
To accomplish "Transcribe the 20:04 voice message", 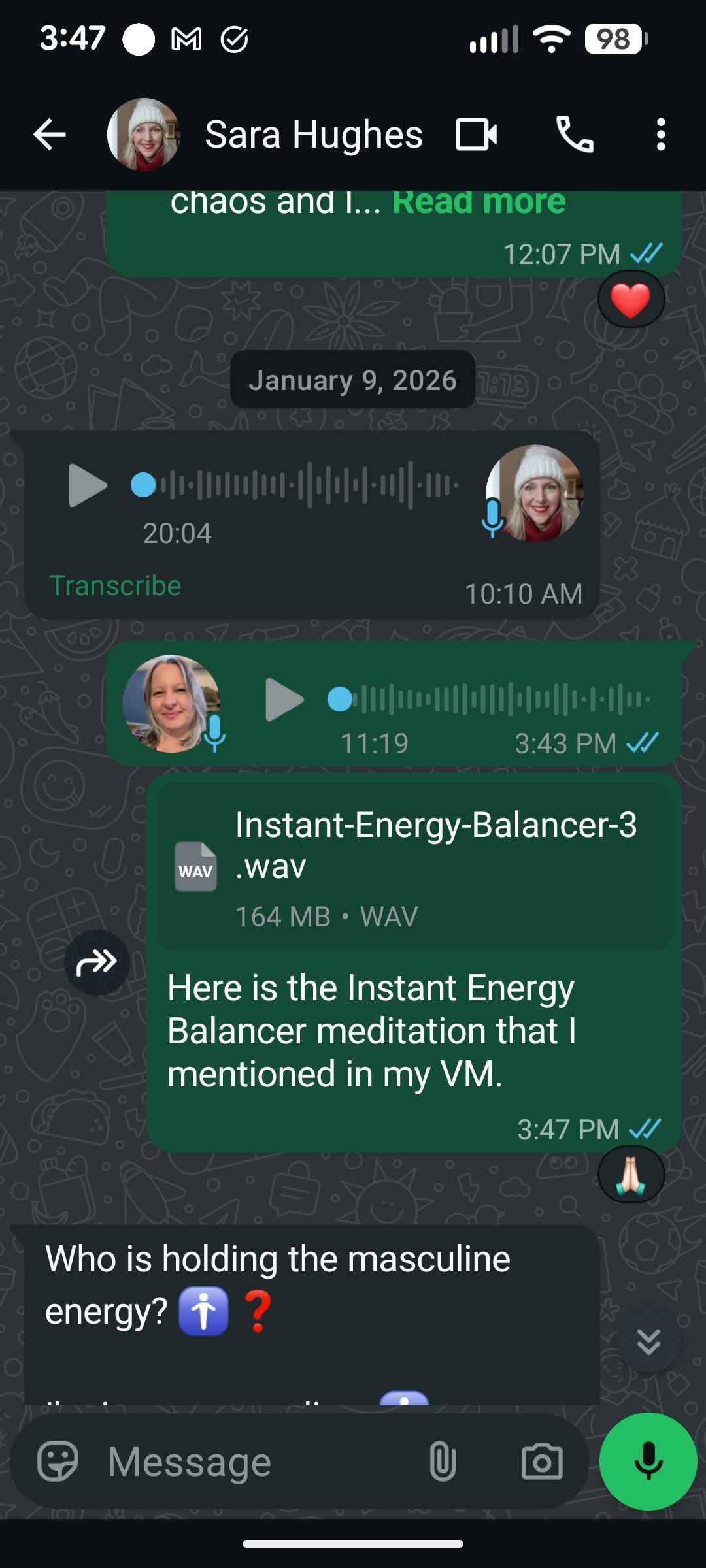I will pyautogui.click(x=115, y=585).
